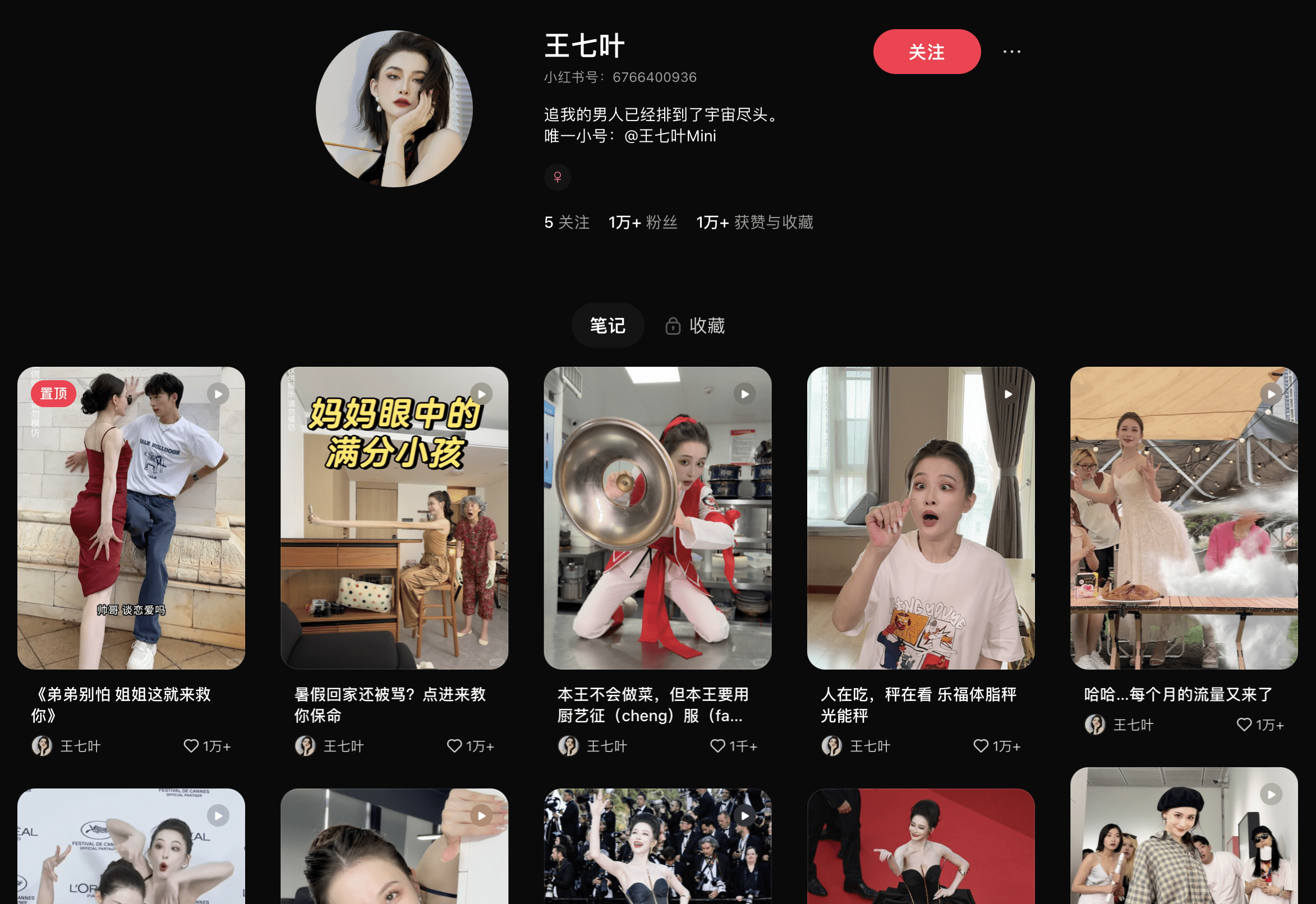
Task: Open the 粉丝 followers list
Action: point(642,222)
